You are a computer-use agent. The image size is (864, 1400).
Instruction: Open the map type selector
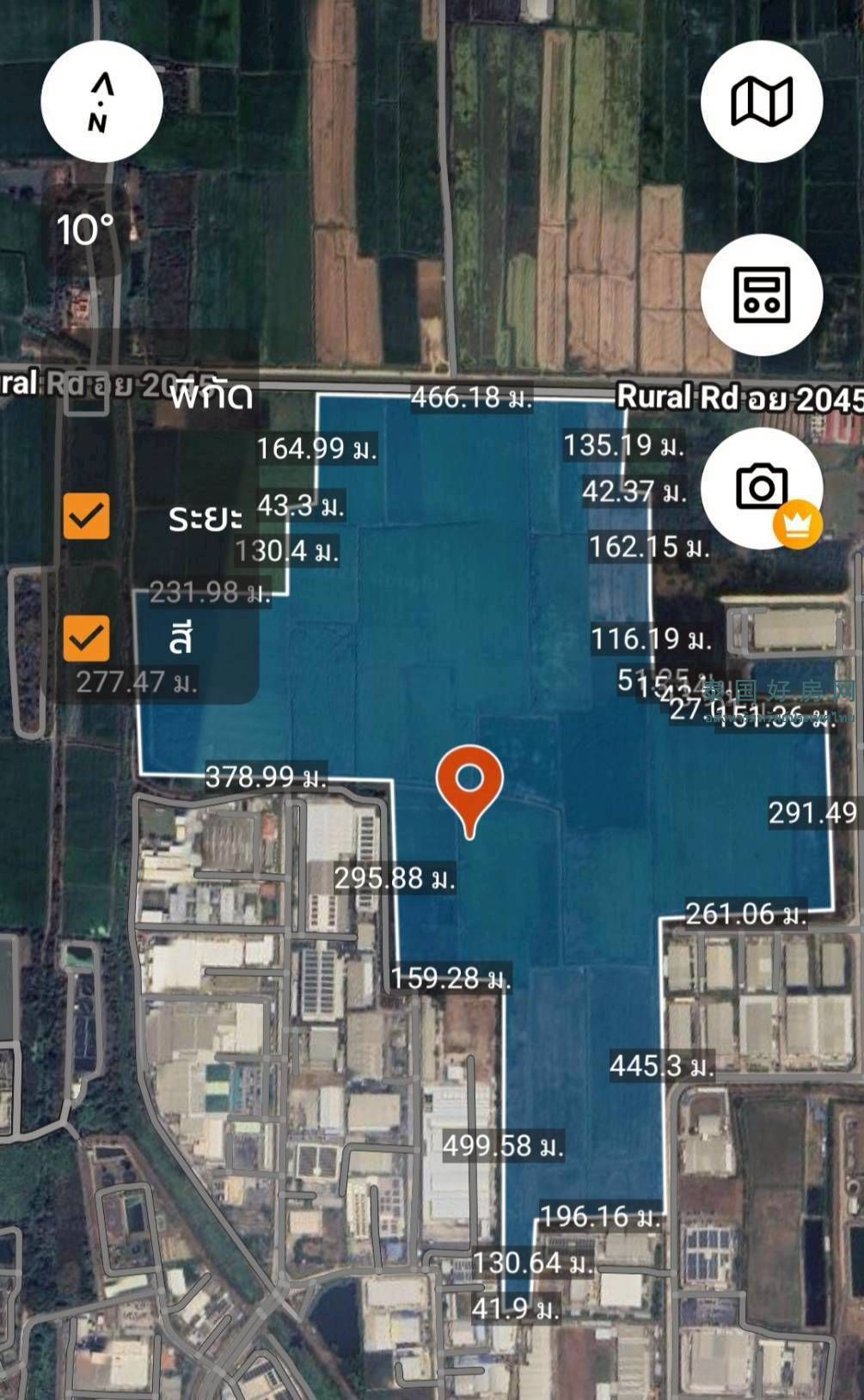[x=761, y=101]
